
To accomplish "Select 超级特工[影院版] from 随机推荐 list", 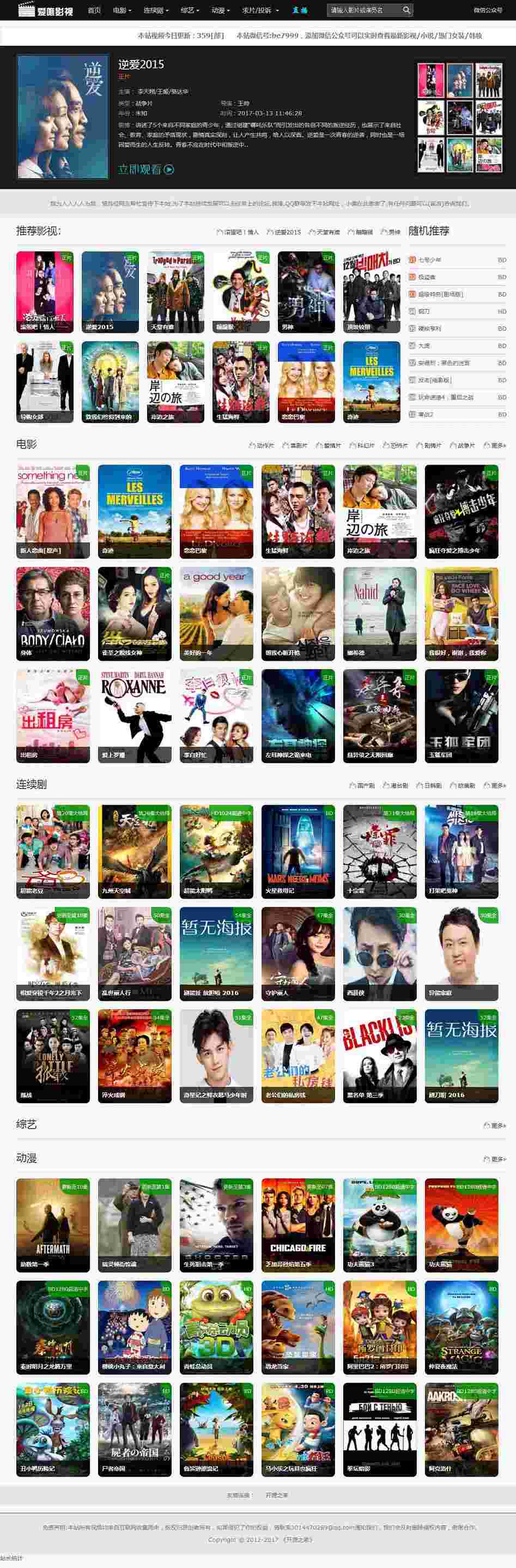I will (441, 294).
